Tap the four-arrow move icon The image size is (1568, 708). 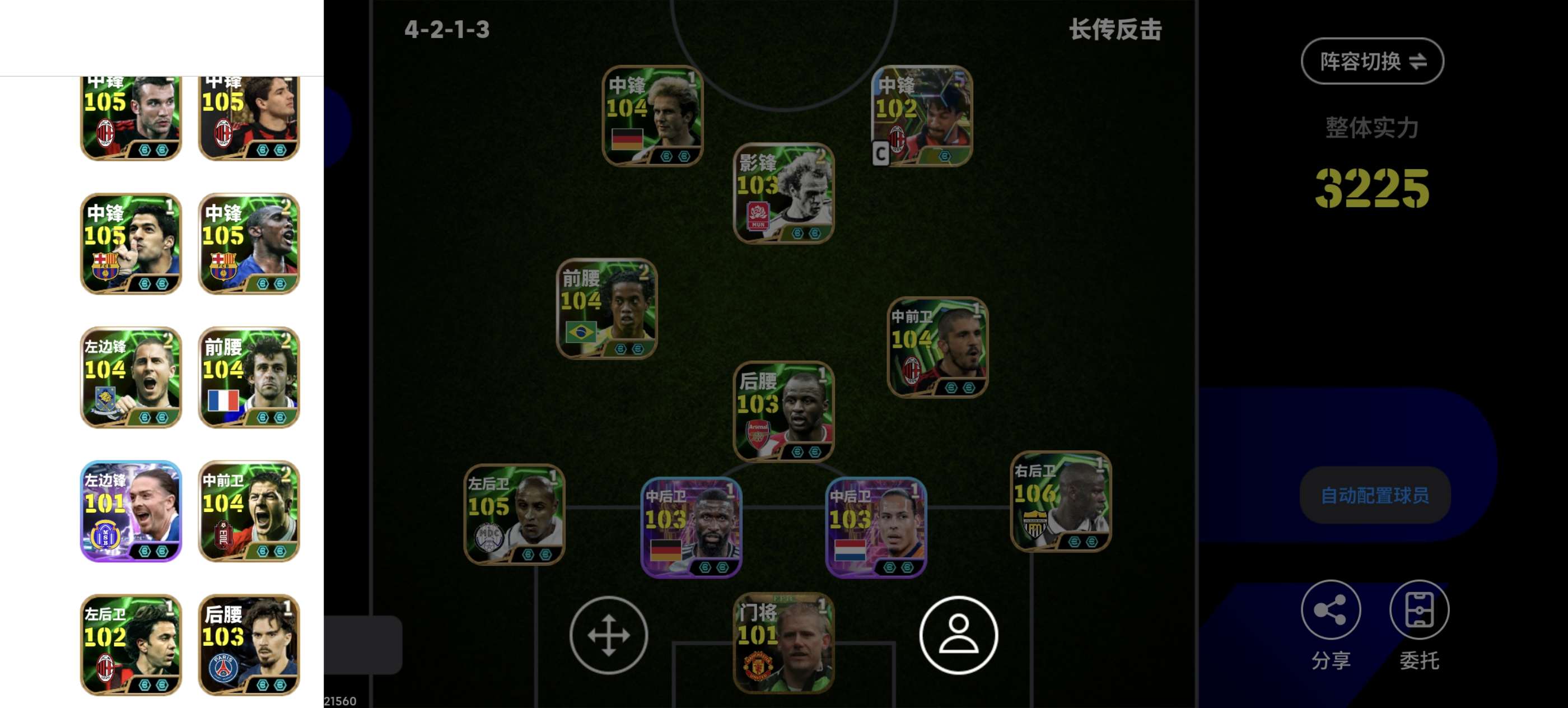coord(608,635)
